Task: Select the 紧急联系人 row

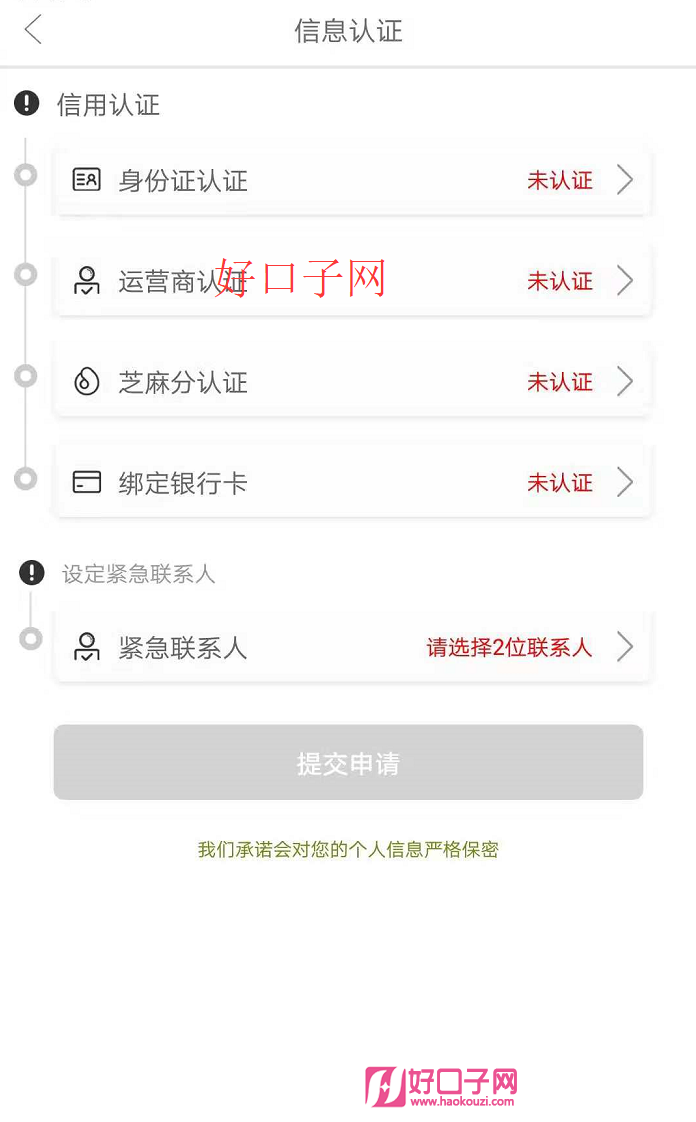Action: 352,647
